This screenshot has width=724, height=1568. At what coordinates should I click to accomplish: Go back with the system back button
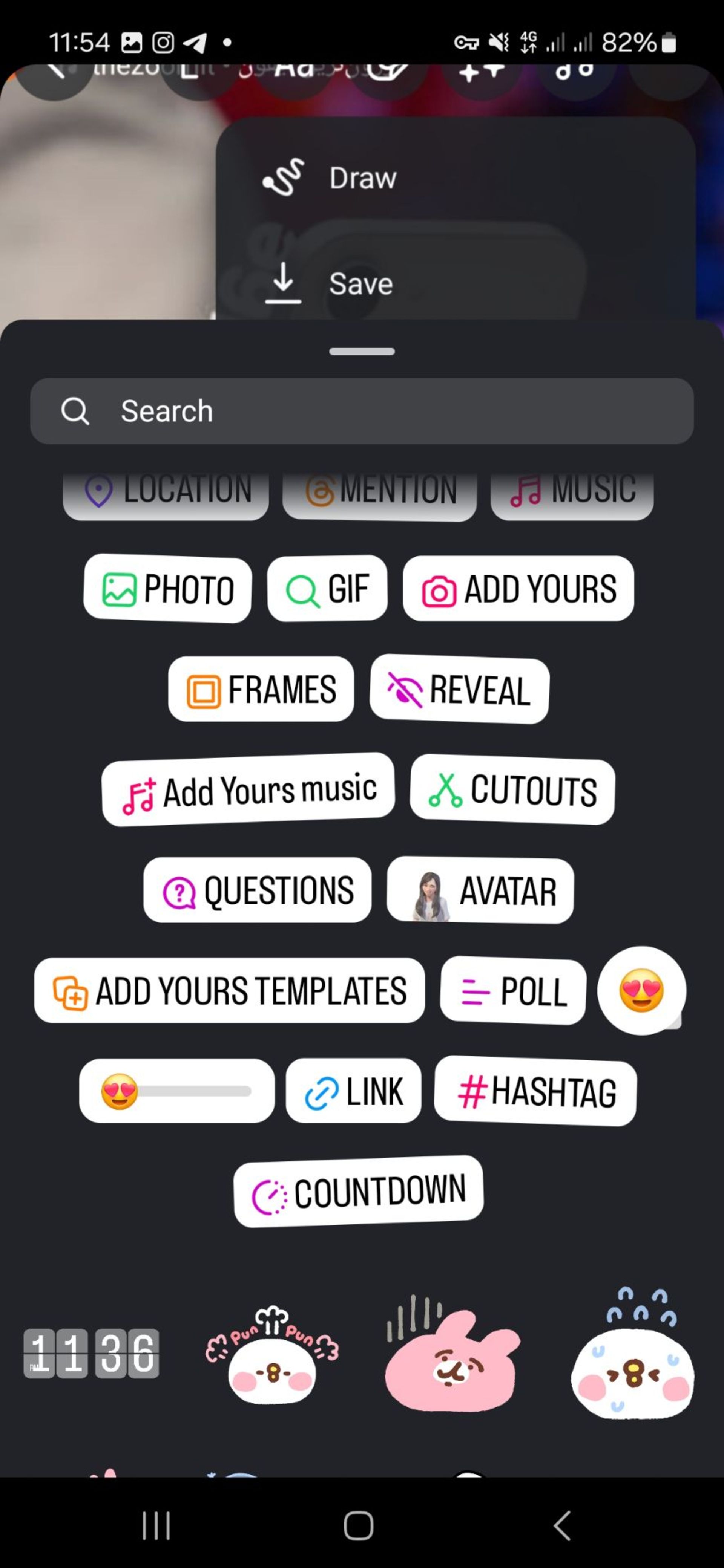coord(562,1525)
